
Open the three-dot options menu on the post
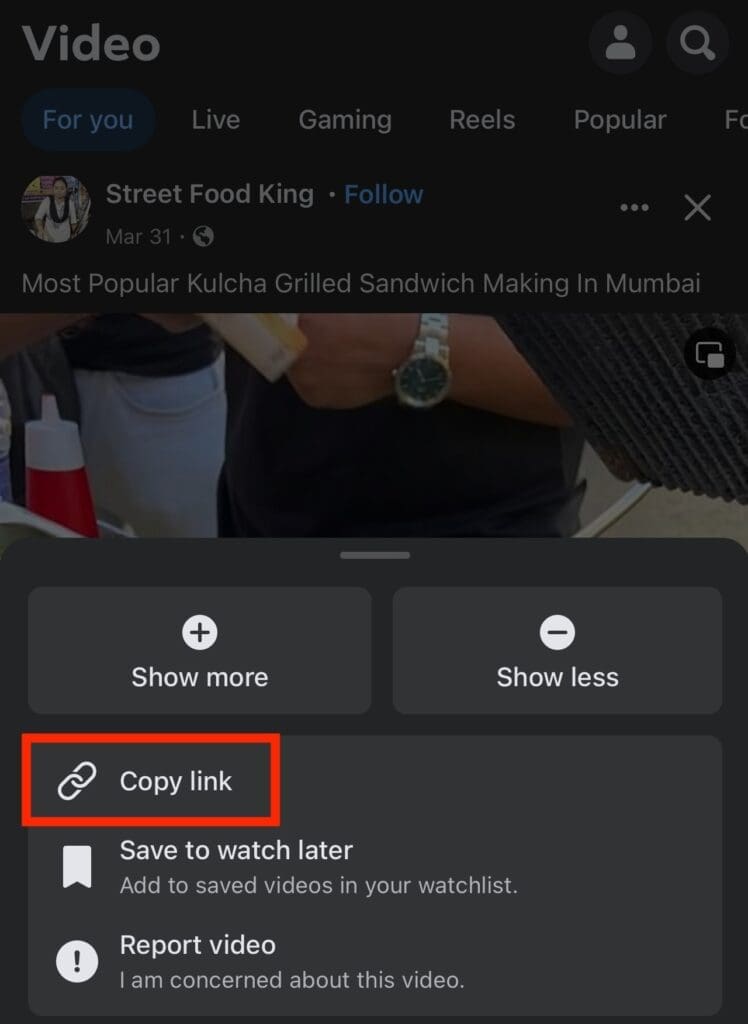click(634, 207)
